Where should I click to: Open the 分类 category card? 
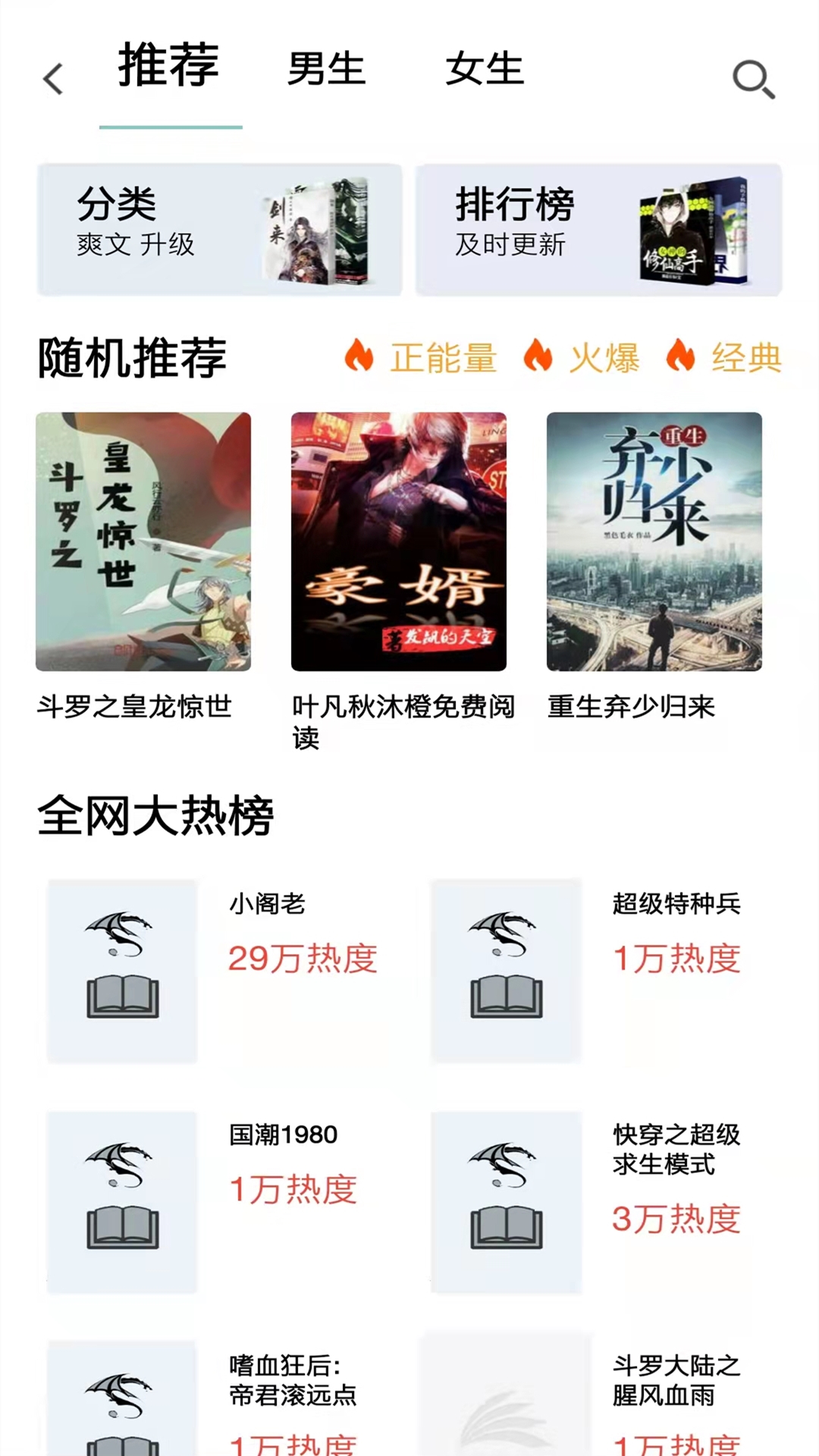[x=220, y=227]
